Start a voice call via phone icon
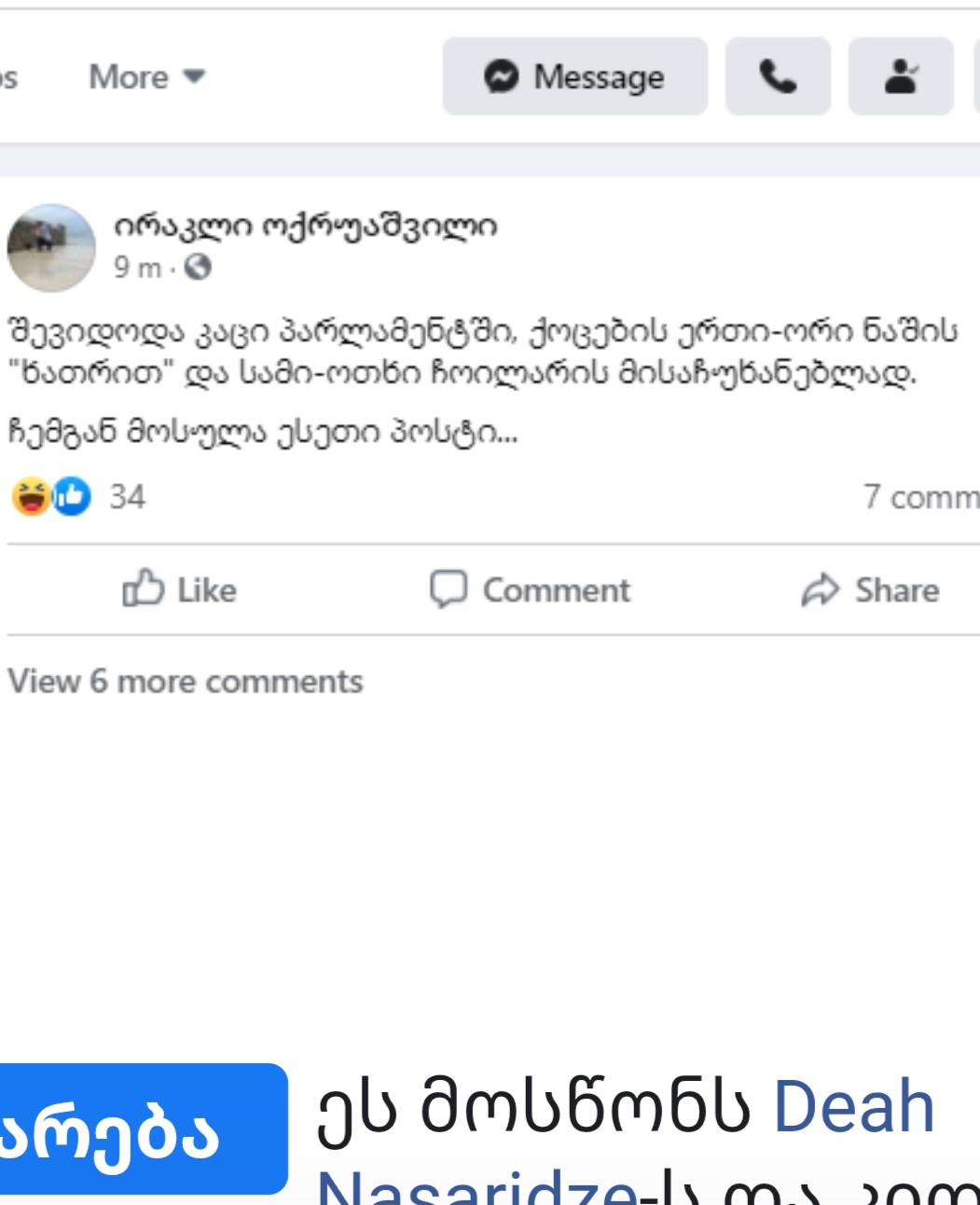This screenshot has height=1205, width=980. coord(778,77)
